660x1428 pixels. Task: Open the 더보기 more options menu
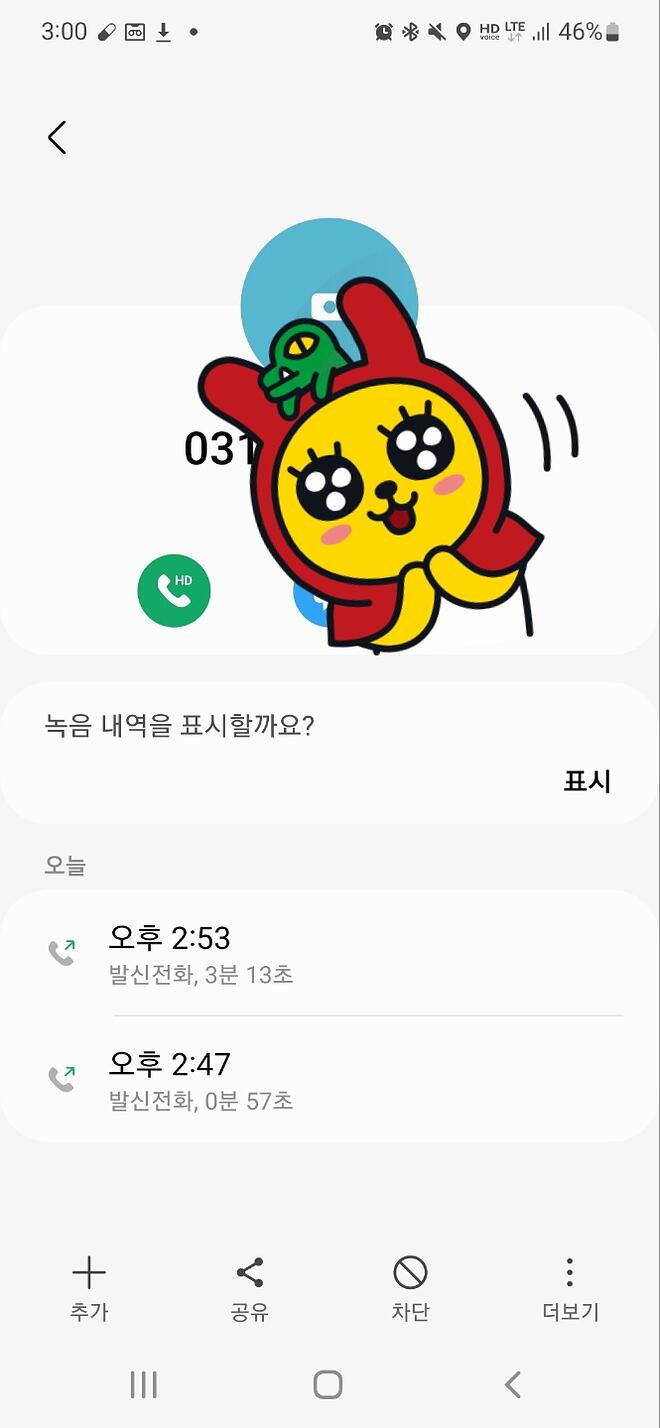pyautogui.click(x=570, y=1290)
